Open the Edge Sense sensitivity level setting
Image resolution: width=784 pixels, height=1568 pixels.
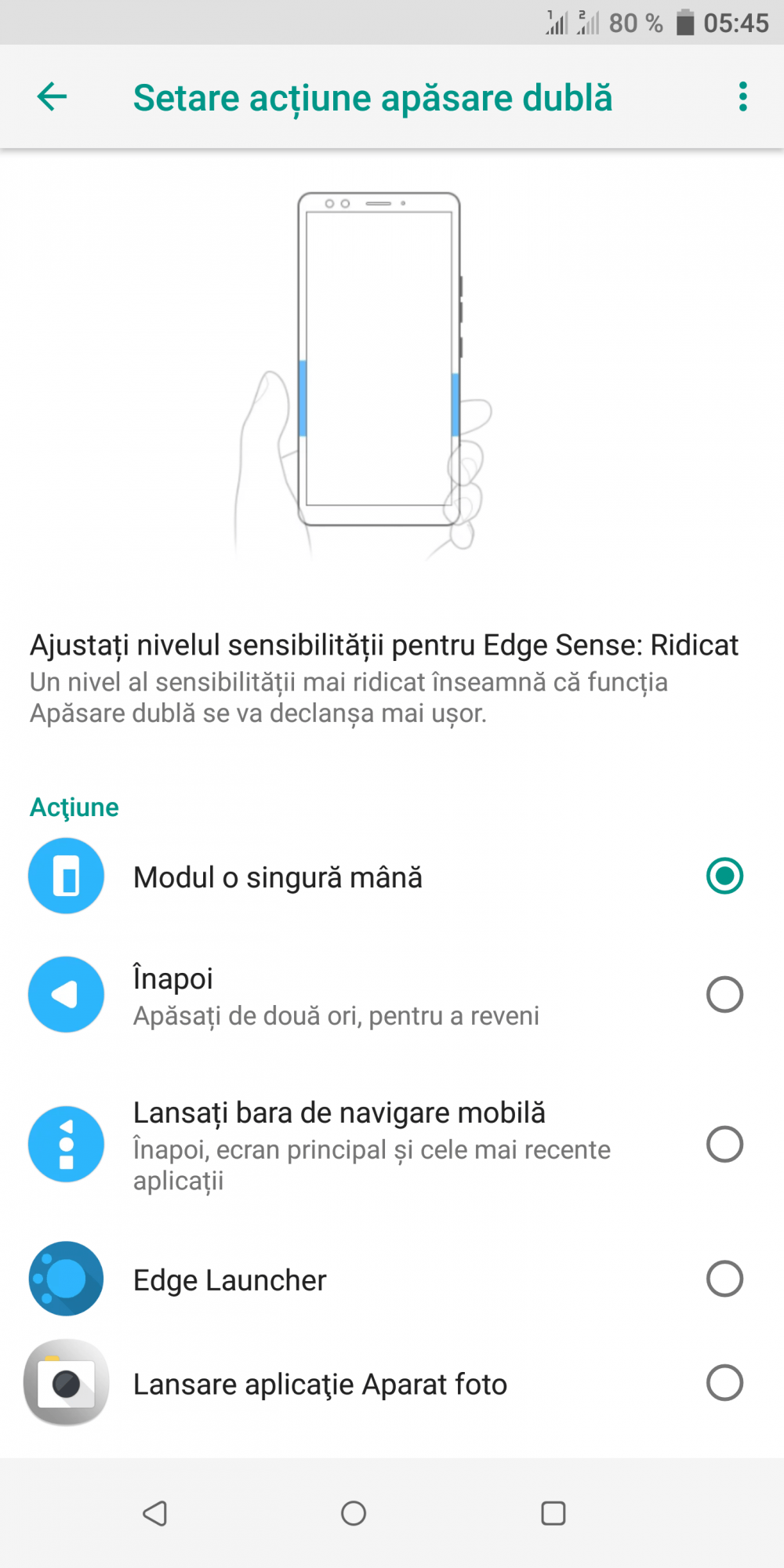pyautogui.click(x=392, y=678)
